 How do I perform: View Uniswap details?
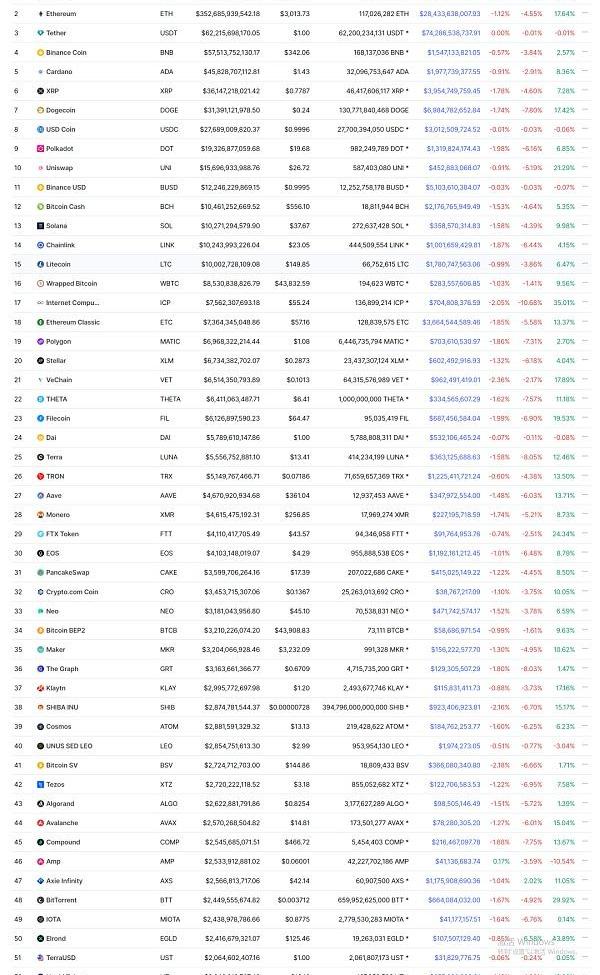click(x=59, y=168)
